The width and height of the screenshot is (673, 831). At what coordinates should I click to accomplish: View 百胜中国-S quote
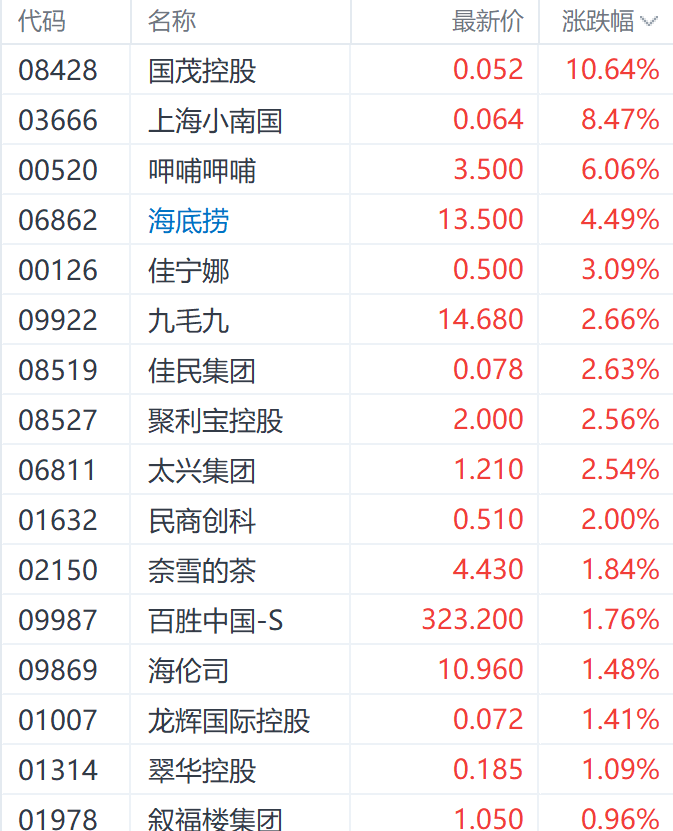[215, 620]
